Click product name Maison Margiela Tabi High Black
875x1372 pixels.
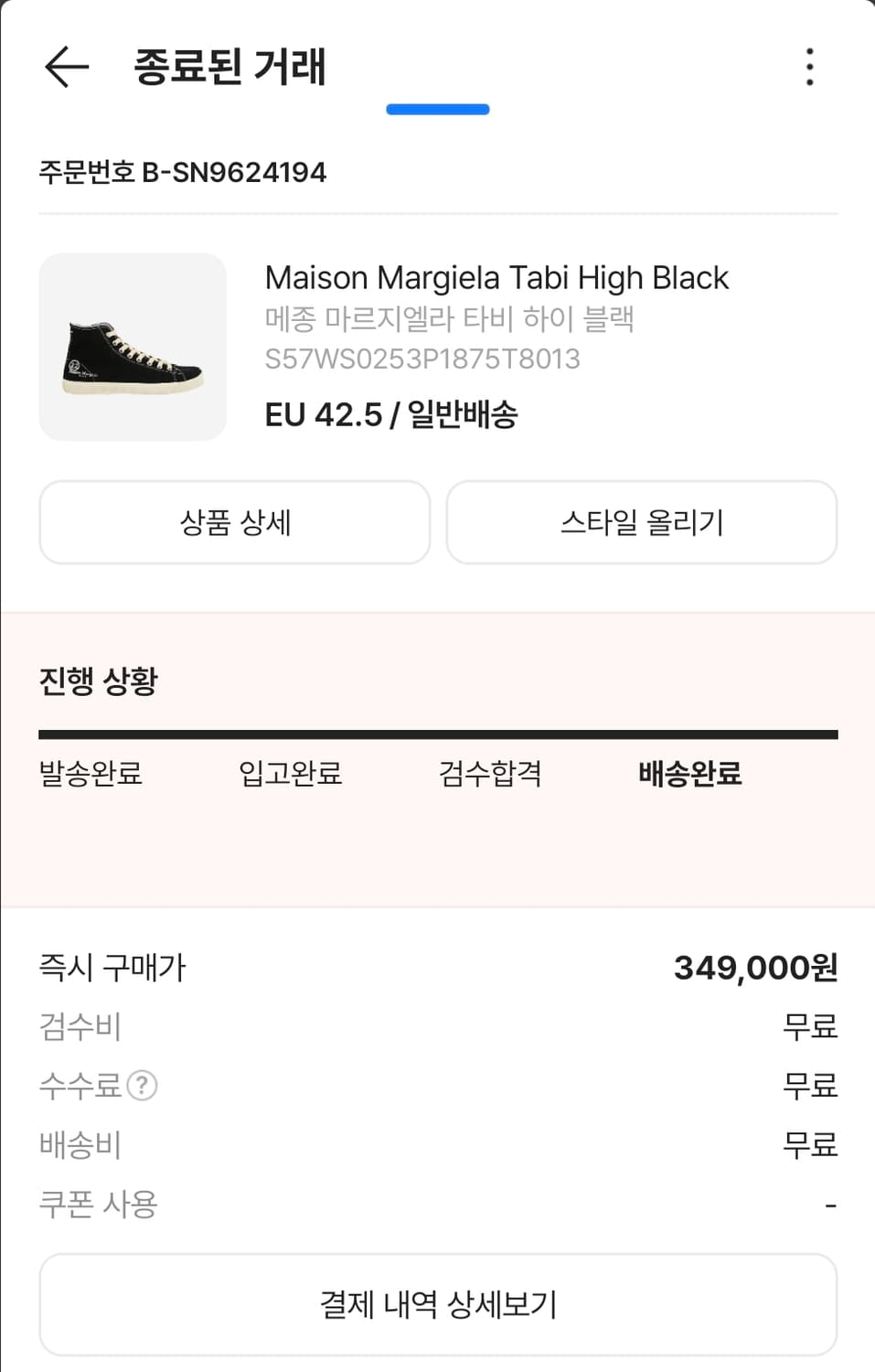coord(496,278)
